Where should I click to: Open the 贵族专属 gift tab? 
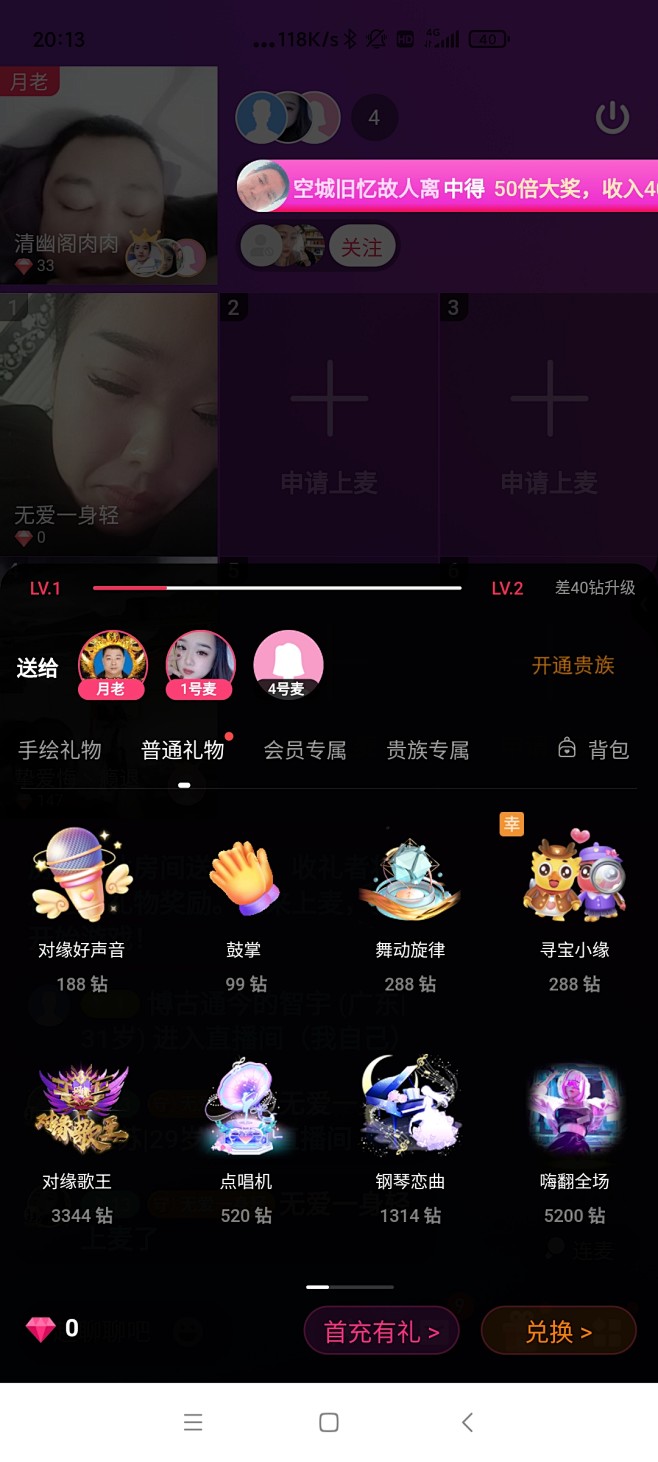pyautogui.click(x=428, y=750)
